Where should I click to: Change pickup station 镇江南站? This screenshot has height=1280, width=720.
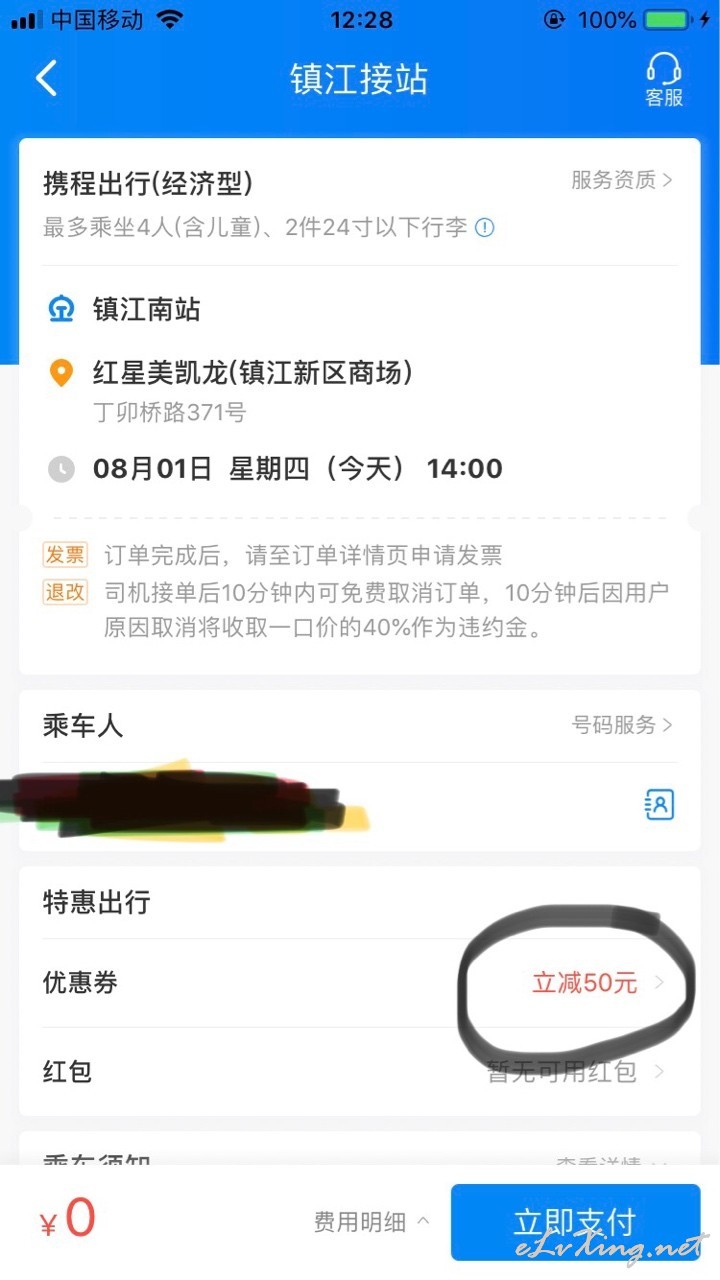pyautogui.click(x=360, y=309)
